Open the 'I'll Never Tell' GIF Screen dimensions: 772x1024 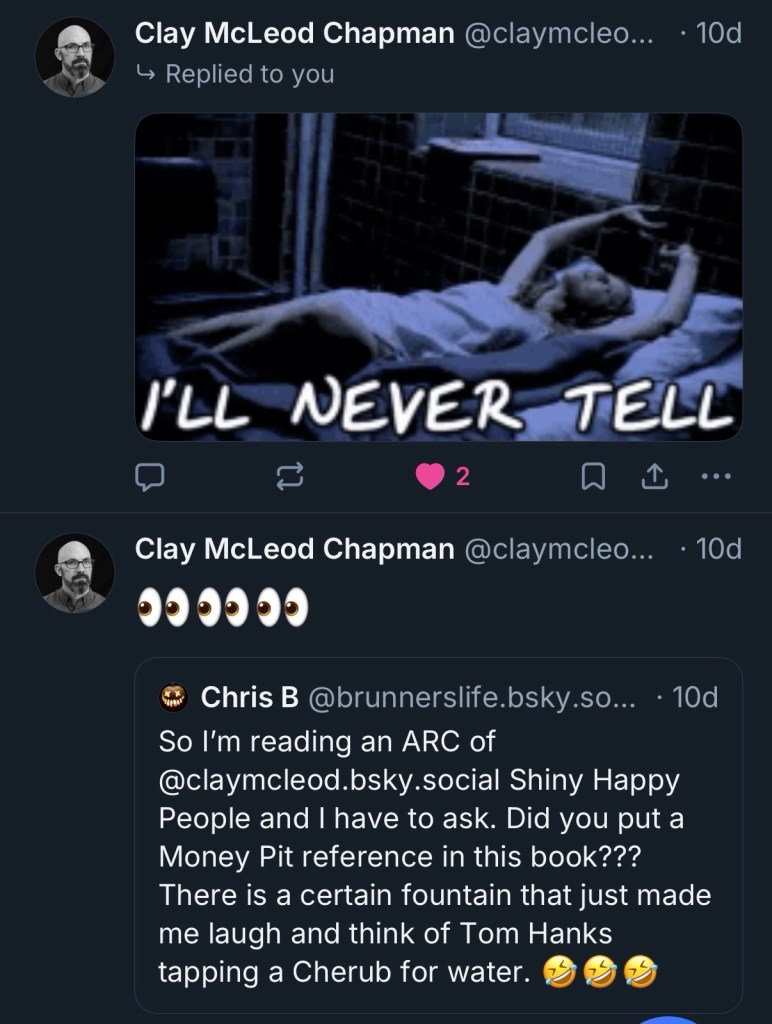438,276
